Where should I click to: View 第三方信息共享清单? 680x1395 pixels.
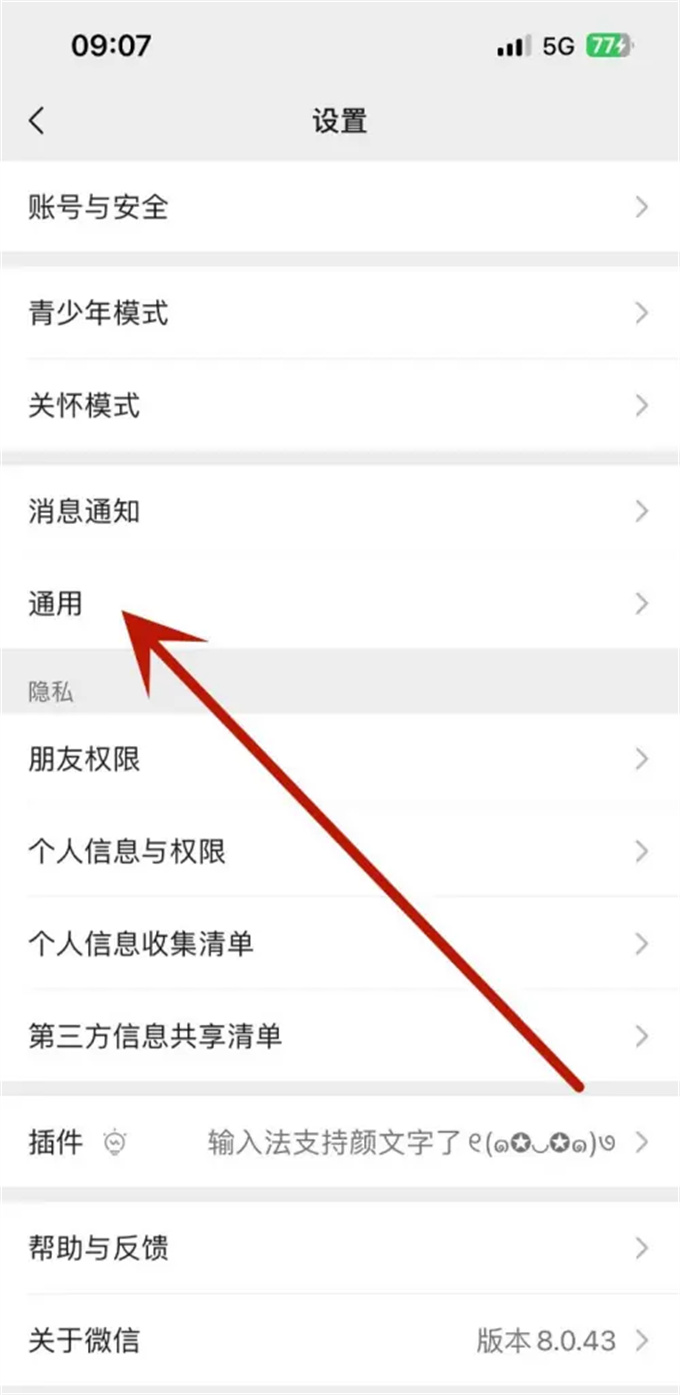pos(340,1036)
